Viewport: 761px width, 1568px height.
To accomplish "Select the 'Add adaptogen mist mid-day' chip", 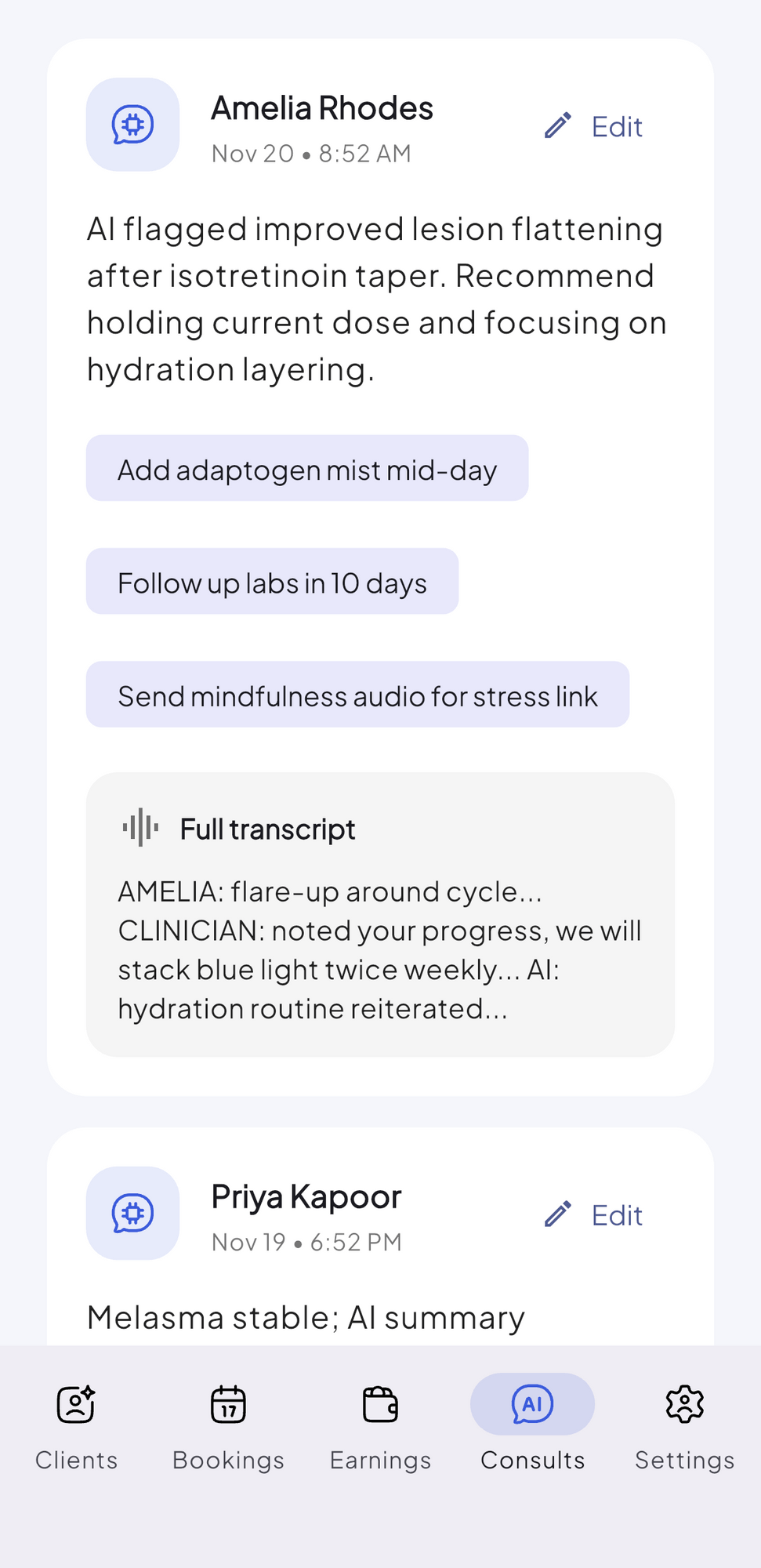I will click(307, 469).
